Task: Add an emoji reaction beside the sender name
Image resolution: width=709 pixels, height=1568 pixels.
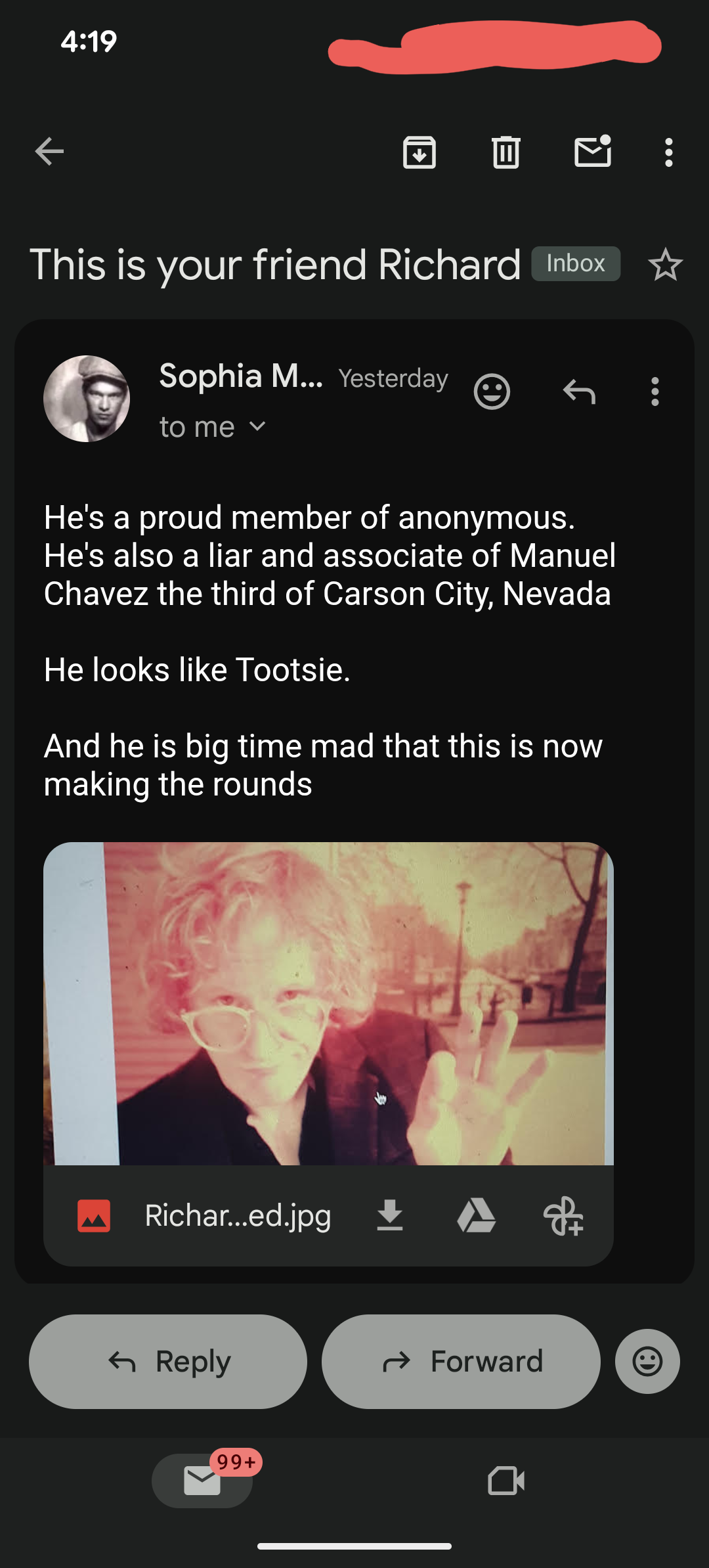Action: point(492,392)
